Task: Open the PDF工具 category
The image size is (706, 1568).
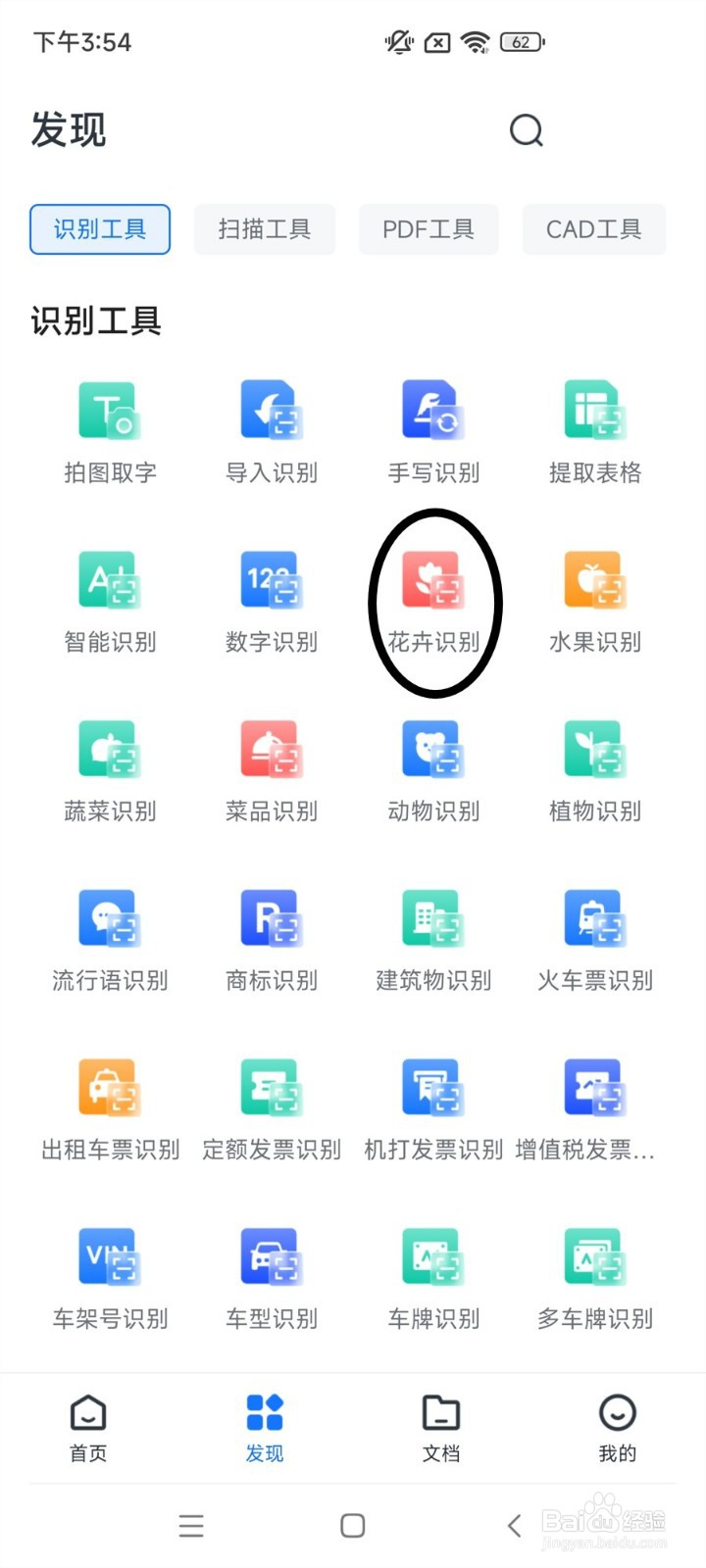Action: [429, 229]
